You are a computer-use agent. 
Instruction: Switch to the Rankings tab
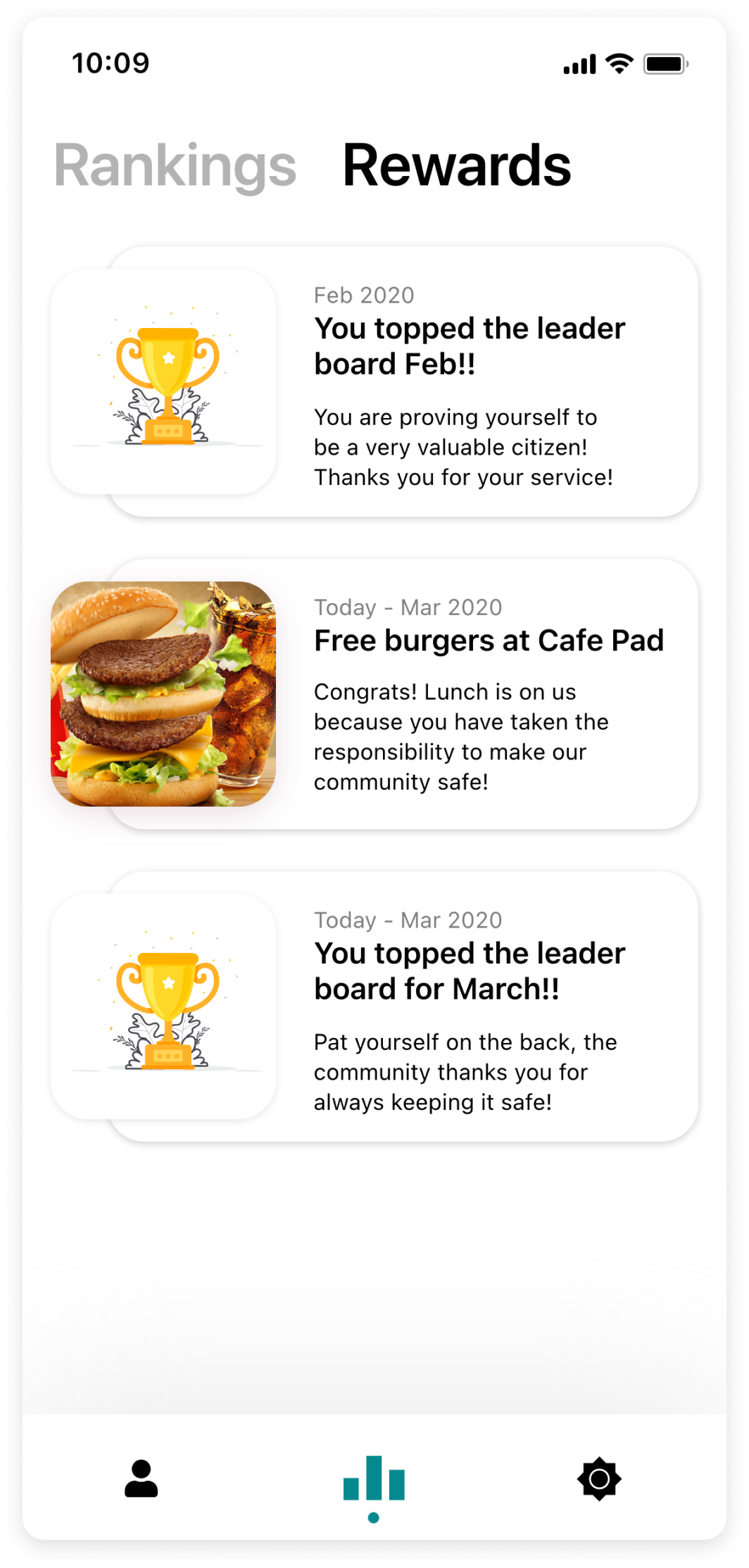pyautogui.click(x=175, y=166)
